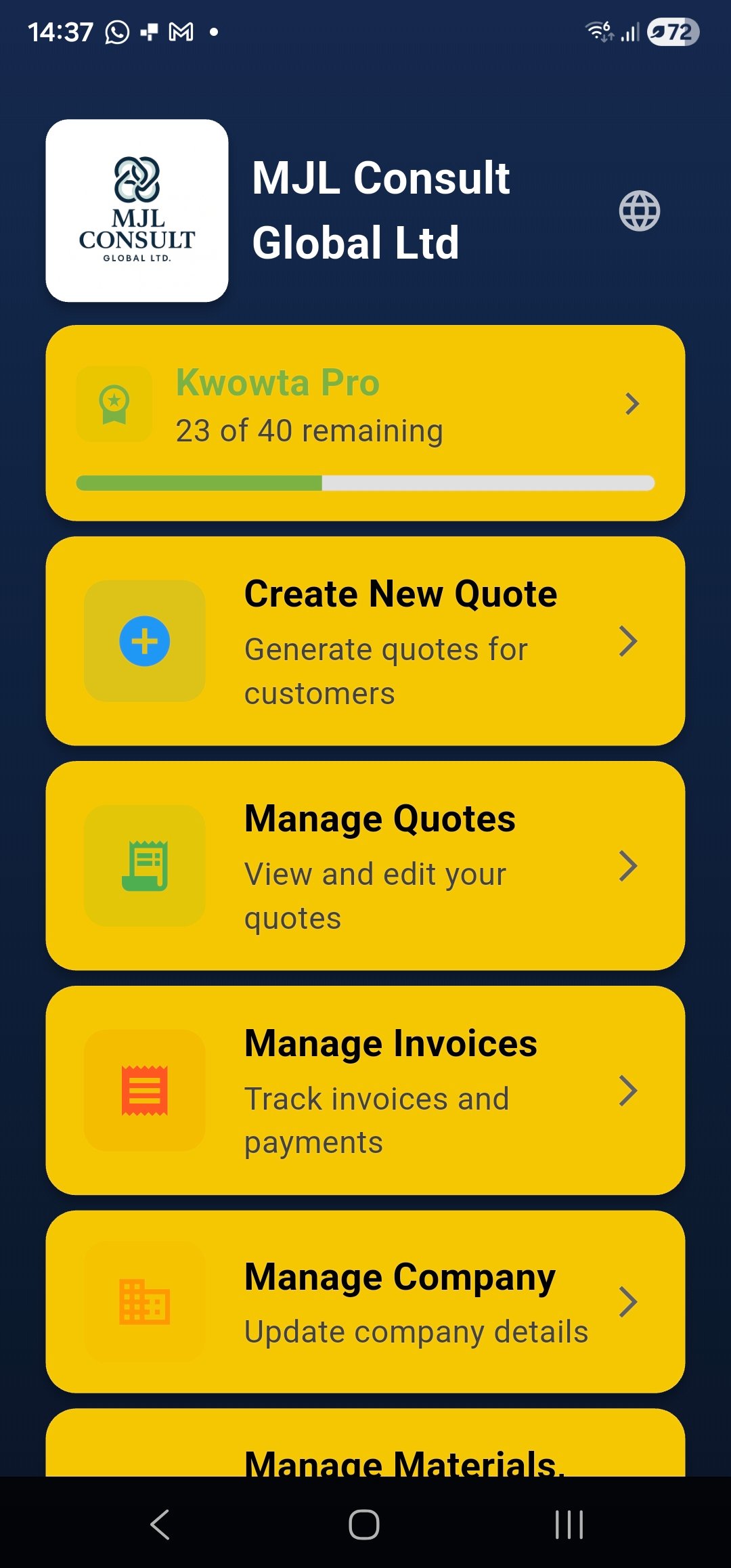
Task: Open the globe language icon
Action: (x=639, y=211)
